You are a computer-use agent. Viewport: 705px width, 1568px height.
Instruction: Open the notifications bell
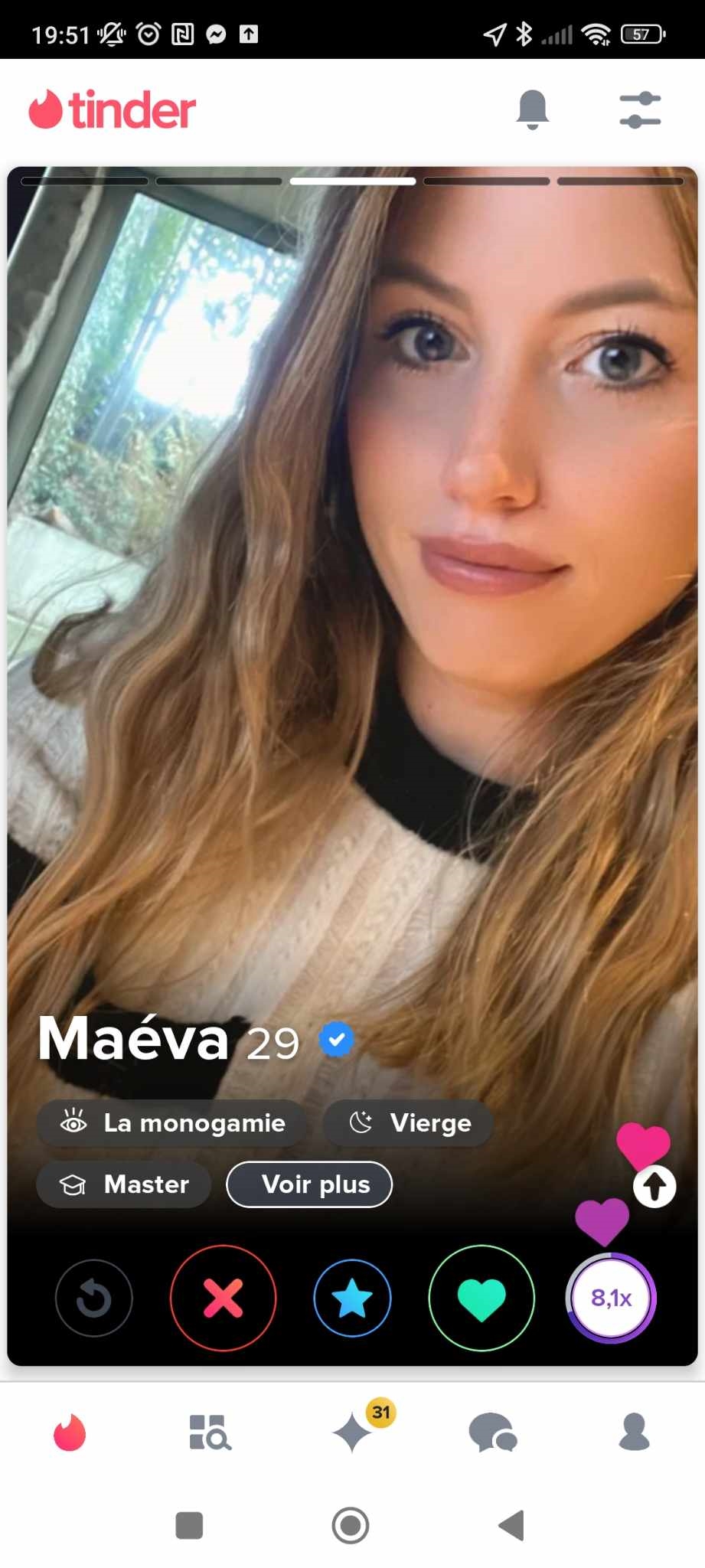(x=532, y=109)
